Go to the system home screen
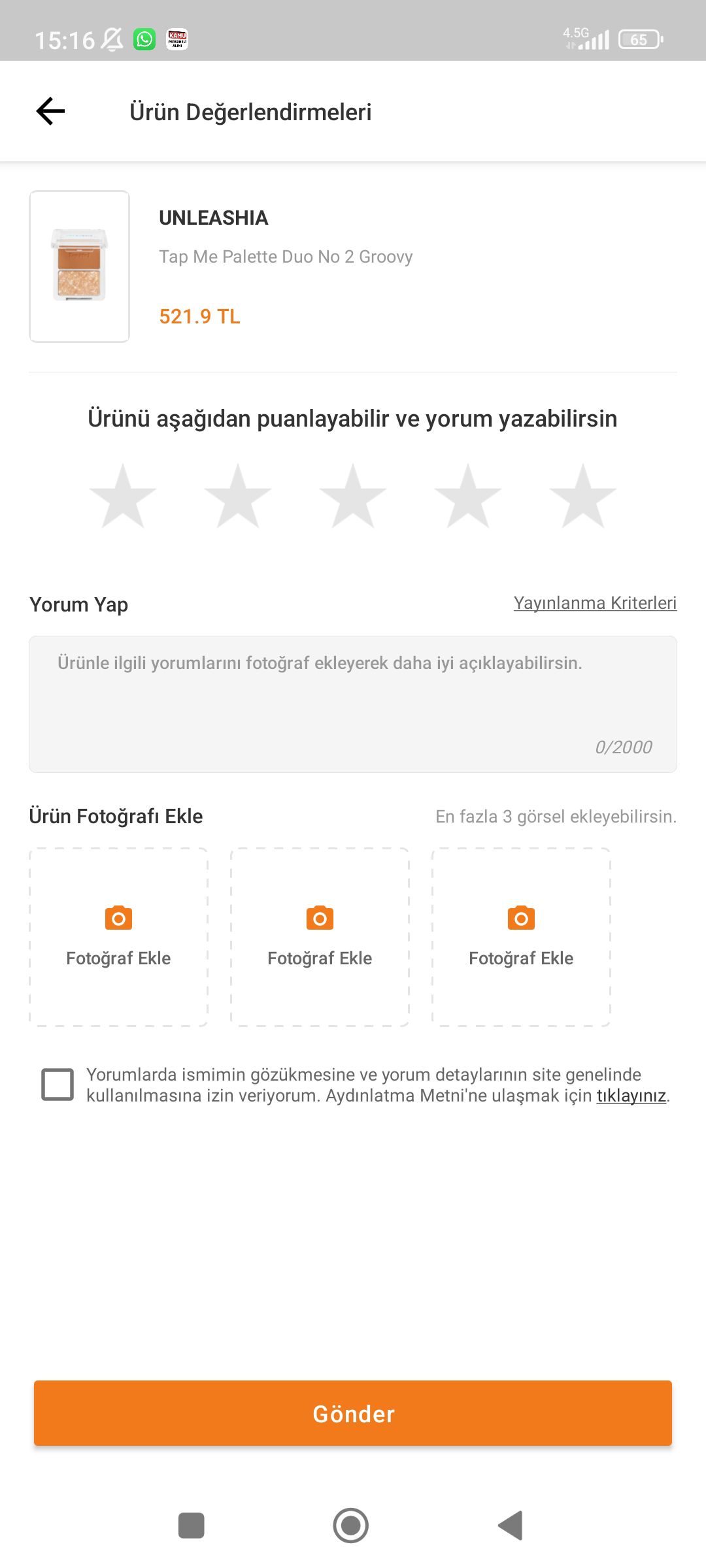 pos(351,1526)
